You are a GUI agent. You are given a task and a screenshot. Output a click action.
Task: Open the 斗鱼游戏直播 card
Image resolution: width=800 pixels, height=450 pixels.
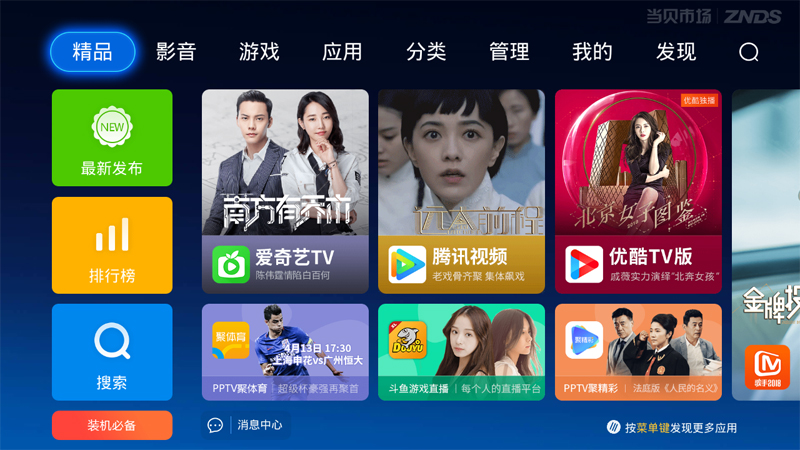(461, 352)
